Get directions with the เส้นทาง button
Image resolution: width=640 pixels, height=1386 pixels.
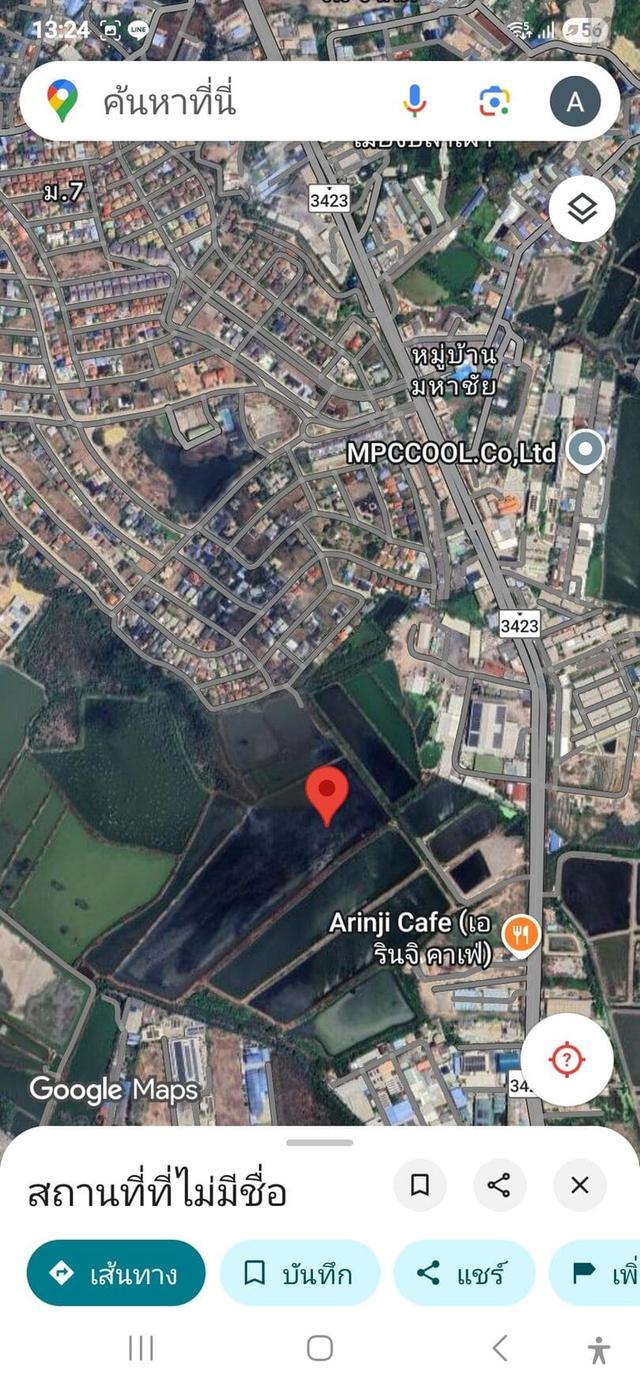coord(116,1273)
